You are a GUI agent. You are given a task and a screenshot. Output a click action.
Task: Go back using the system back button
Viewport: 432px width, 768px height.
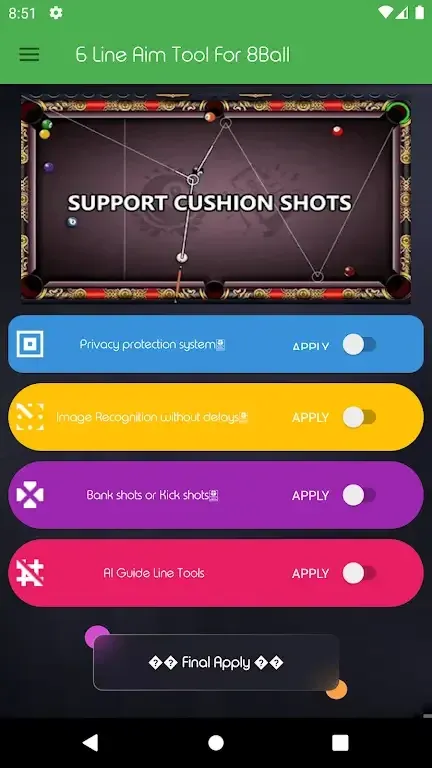point(91,743)
